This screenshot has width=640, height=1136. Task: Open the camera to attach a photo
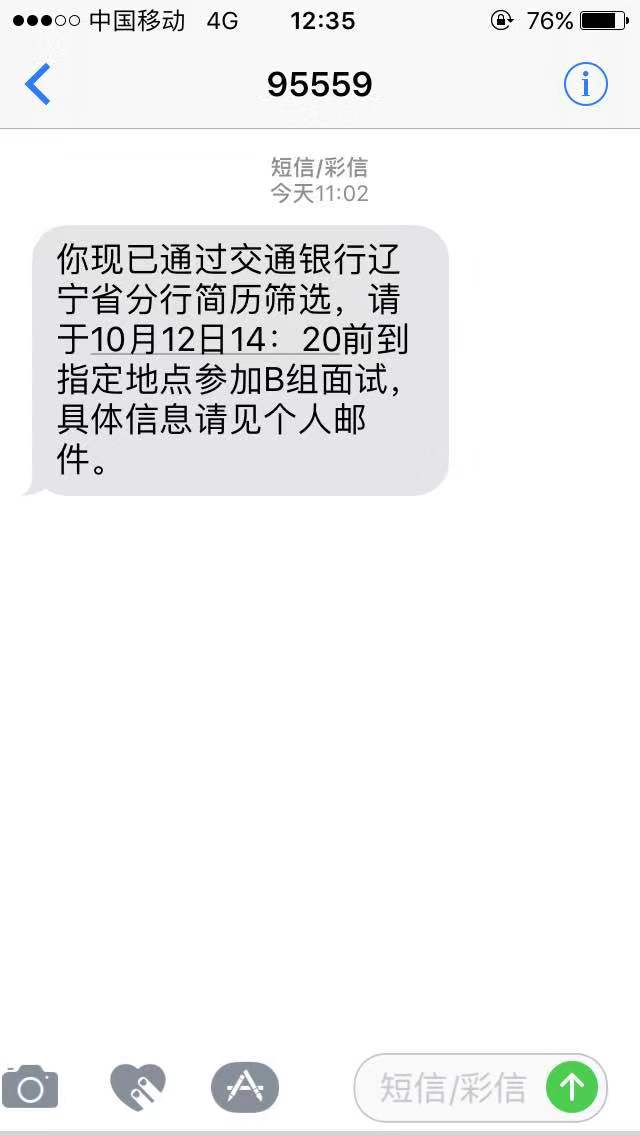[x=31, y=1087]
